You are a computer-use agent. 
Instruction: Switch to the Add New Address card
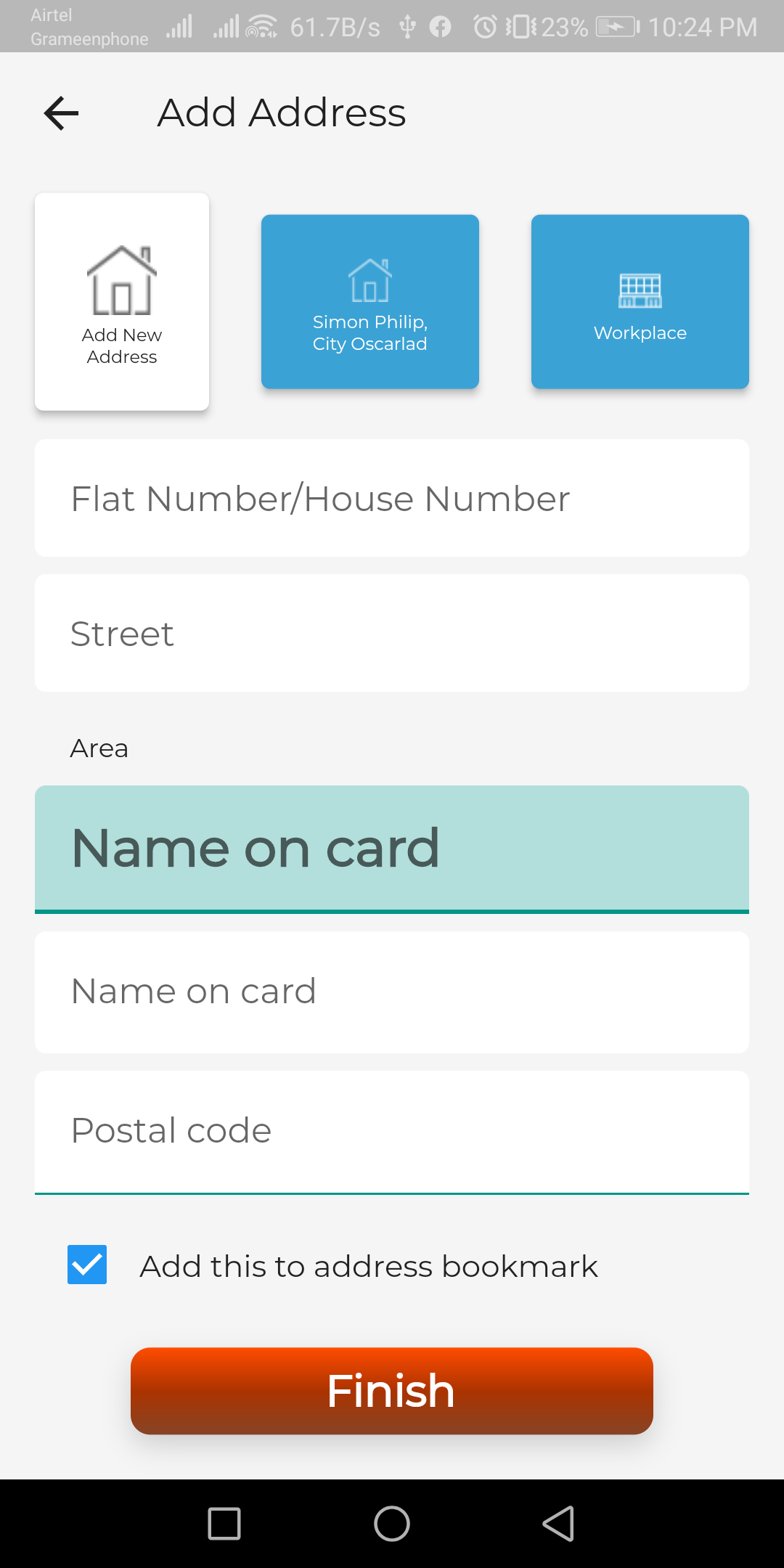[x=121, y=301]
